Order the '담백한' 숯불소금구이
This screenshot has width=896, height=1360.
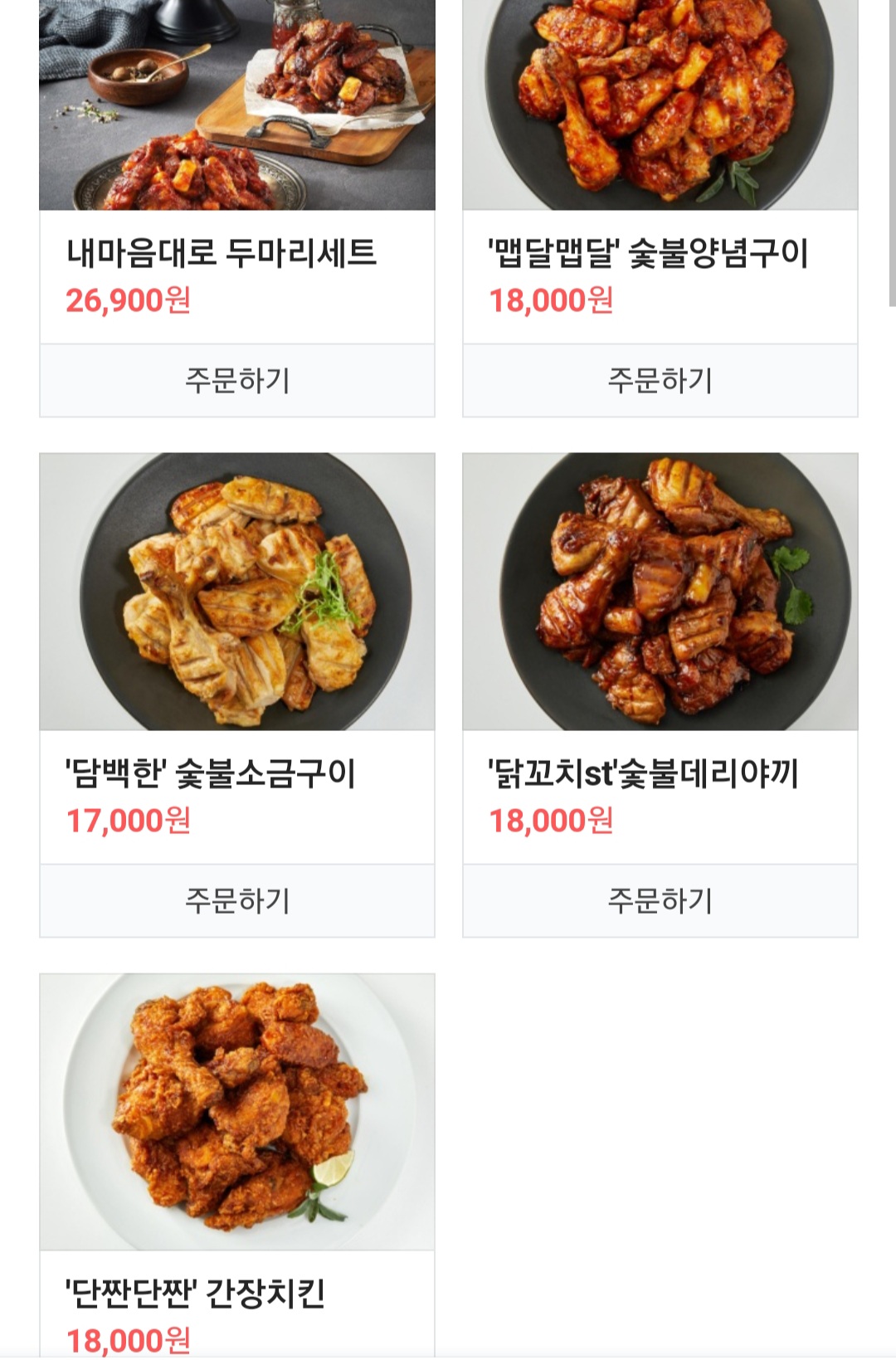(237, 900)
